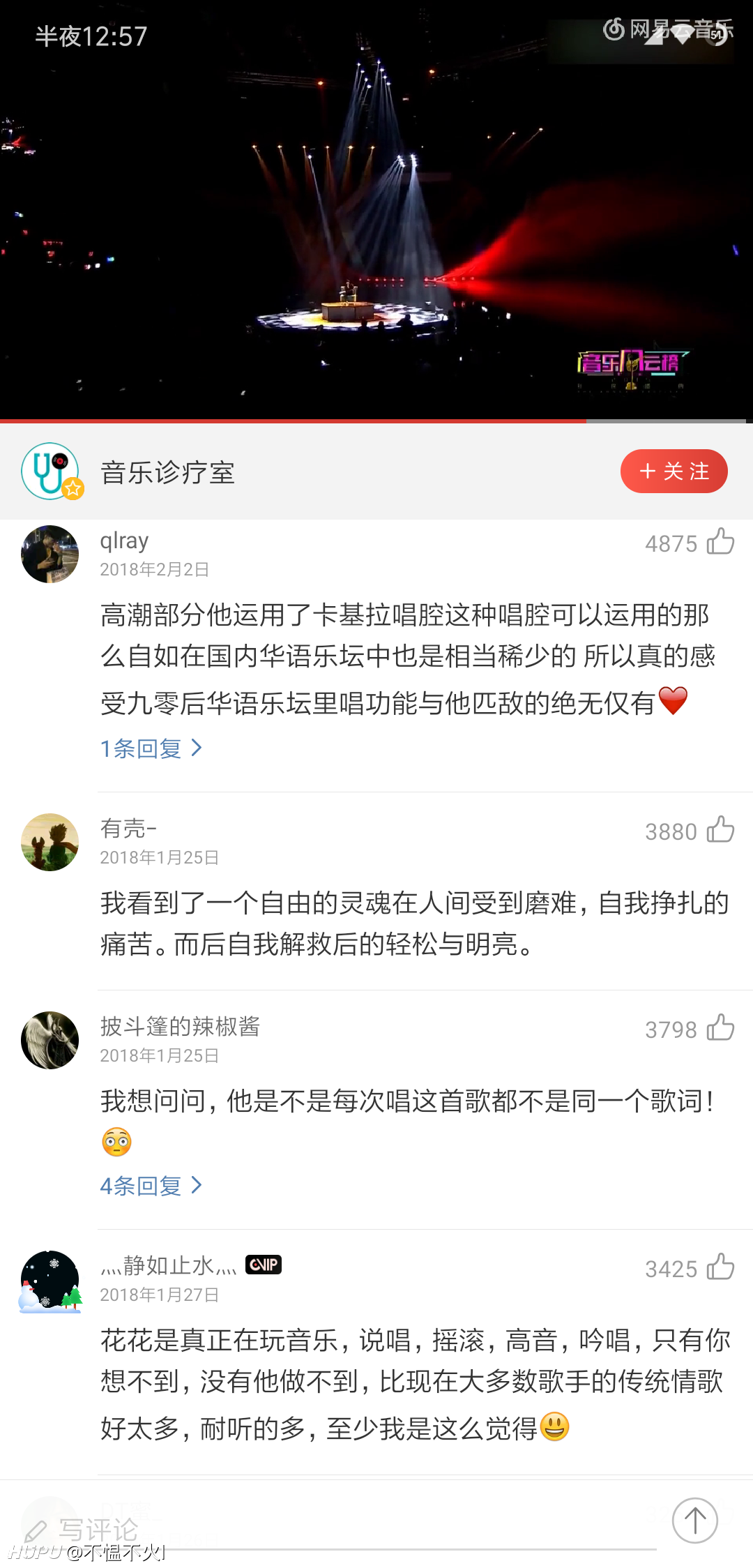The height and width of the screenshot is (1568, 753).
Task: View 披斗篷的辣椒酱's profile picture
Action: (50, 1040)
